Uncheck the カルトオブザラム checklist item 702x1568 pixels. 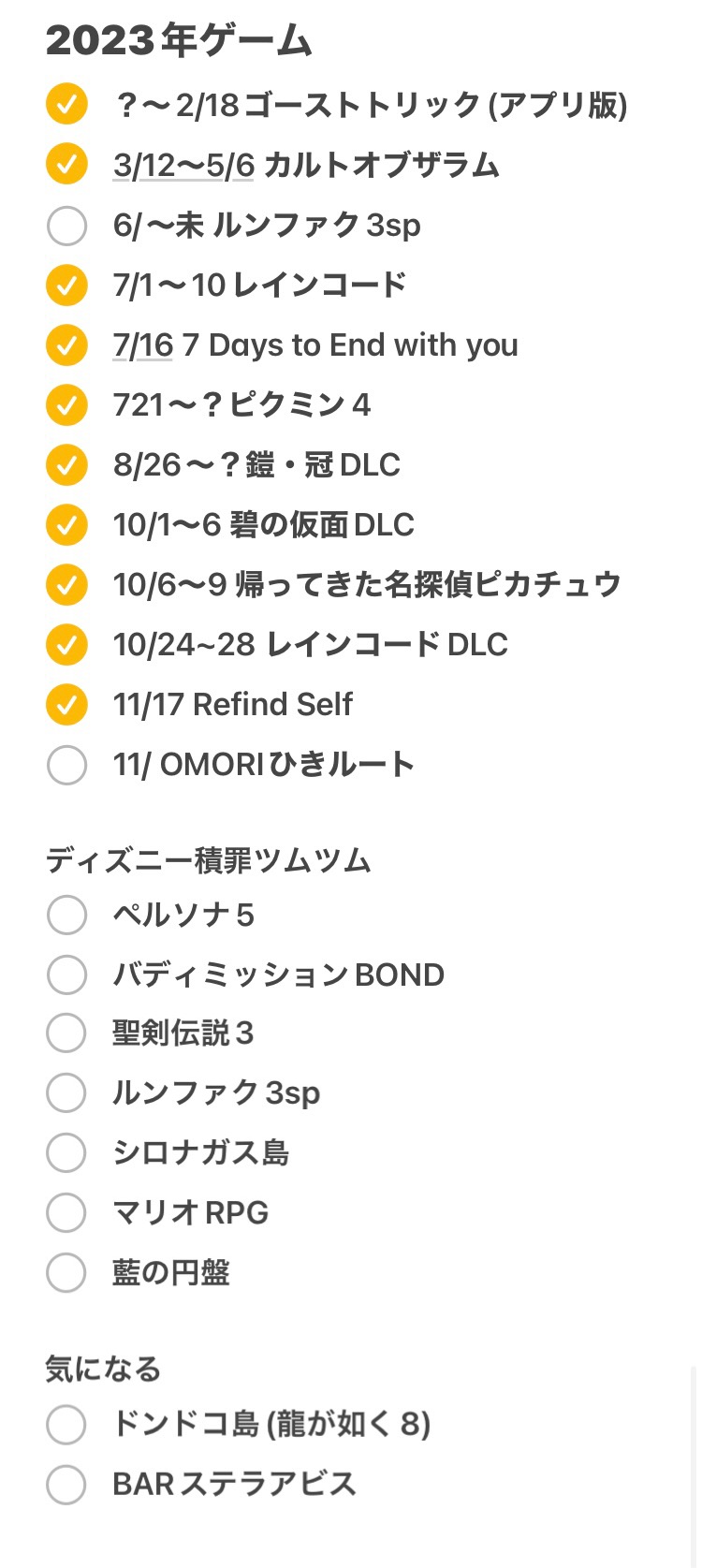click(x=66, y=165)
